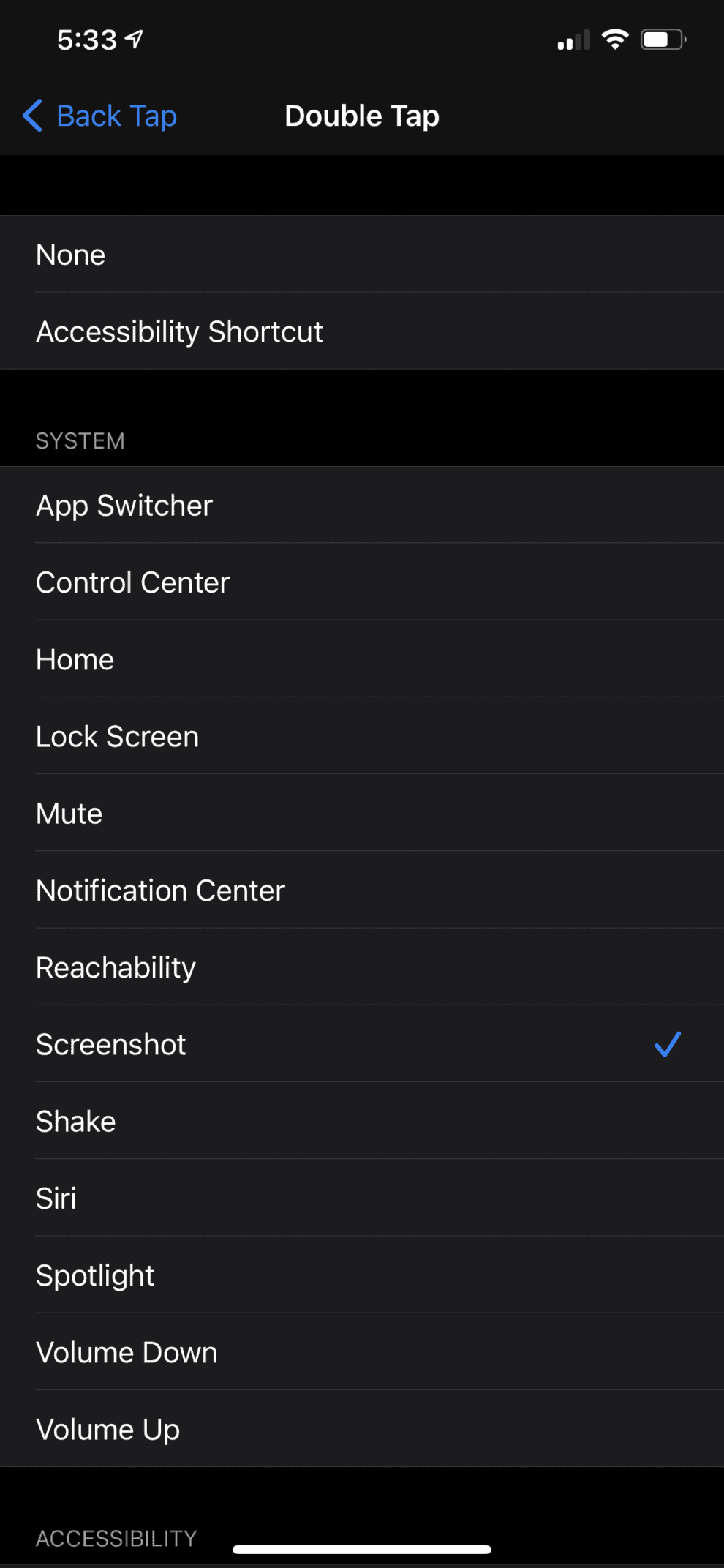Tap the Wi-Fi icon in the status bar
This screenshot has height=1568, width=724.
tap(614, 39)
